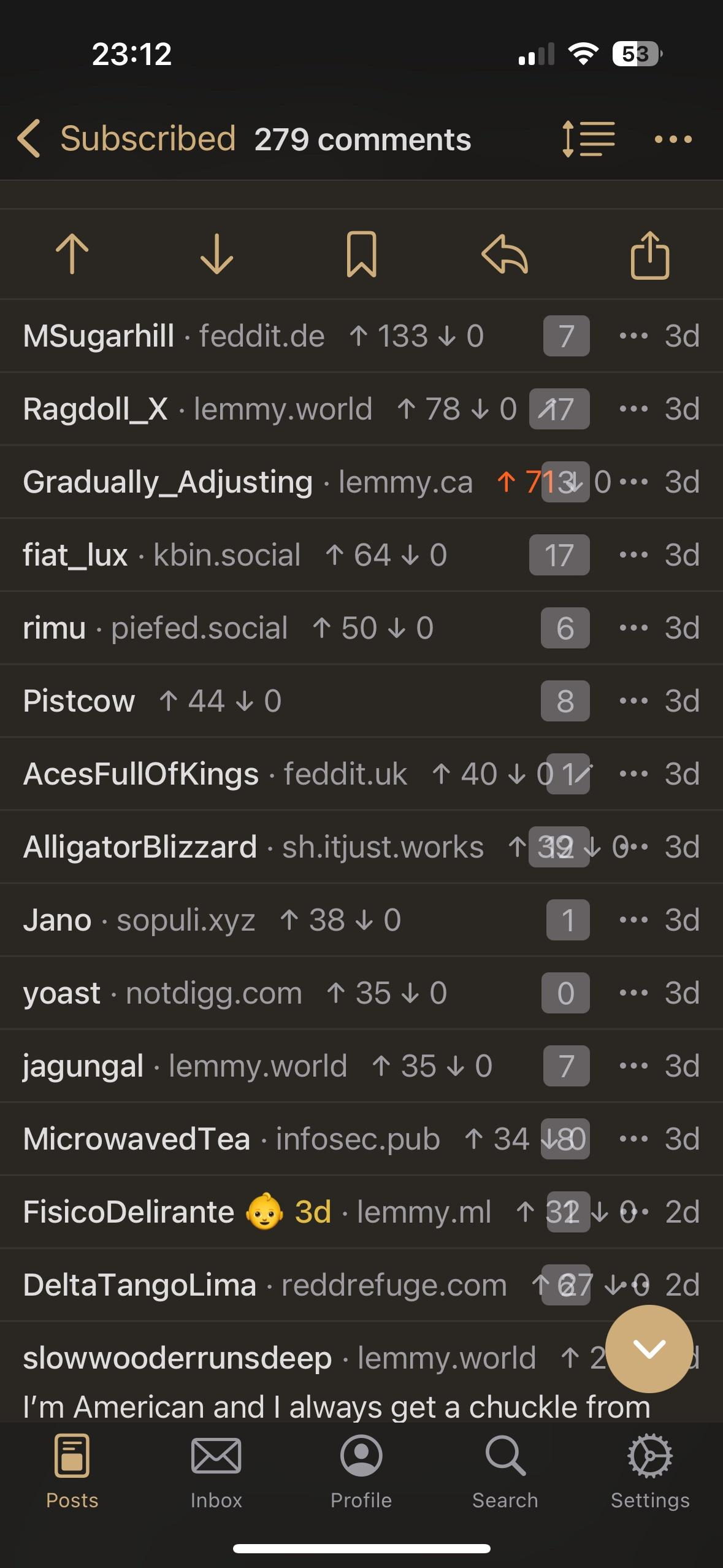Open the comment sort options
Screen dimensions: 723x1568
click(x=588, y=139)
